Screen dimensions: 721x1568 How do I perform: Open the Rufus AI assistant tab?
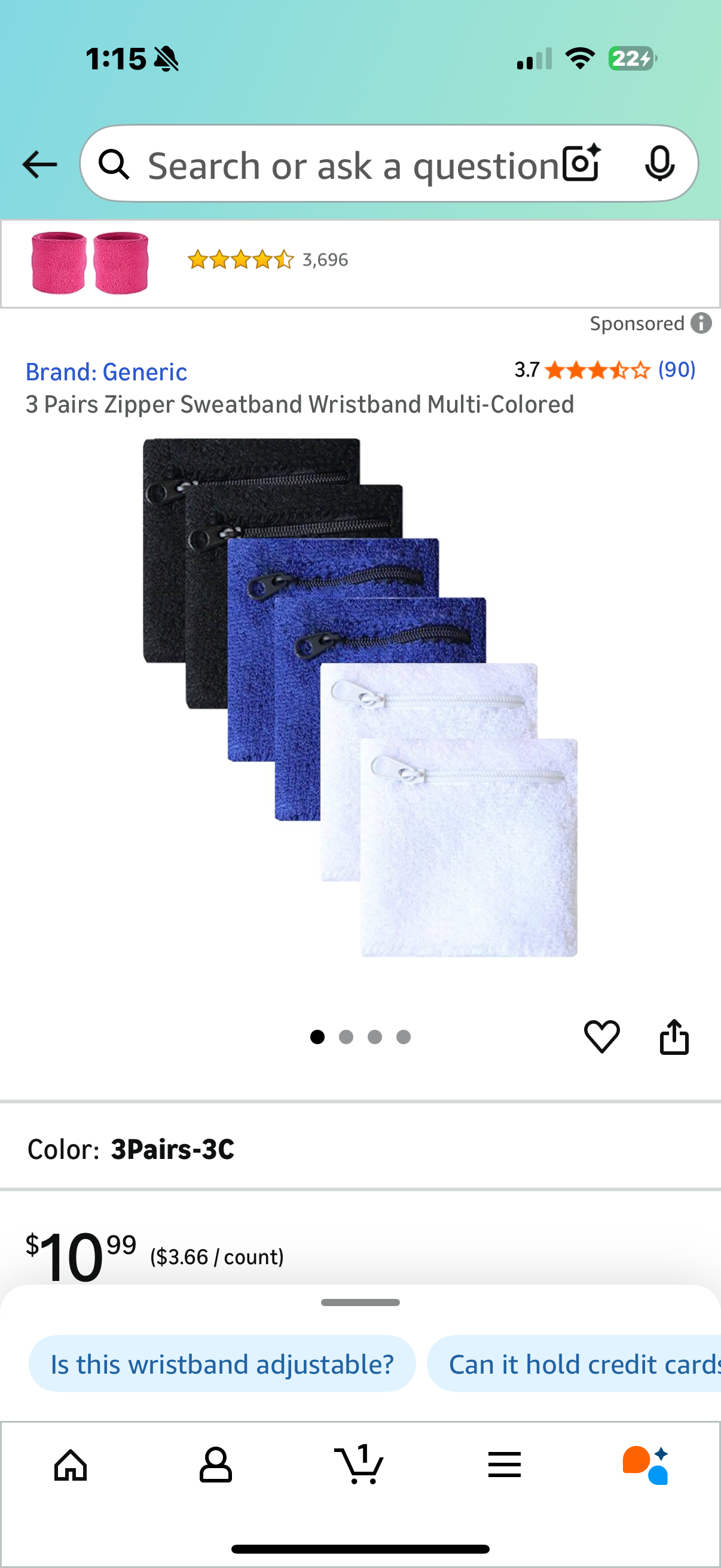click(x=646, y=1465)
